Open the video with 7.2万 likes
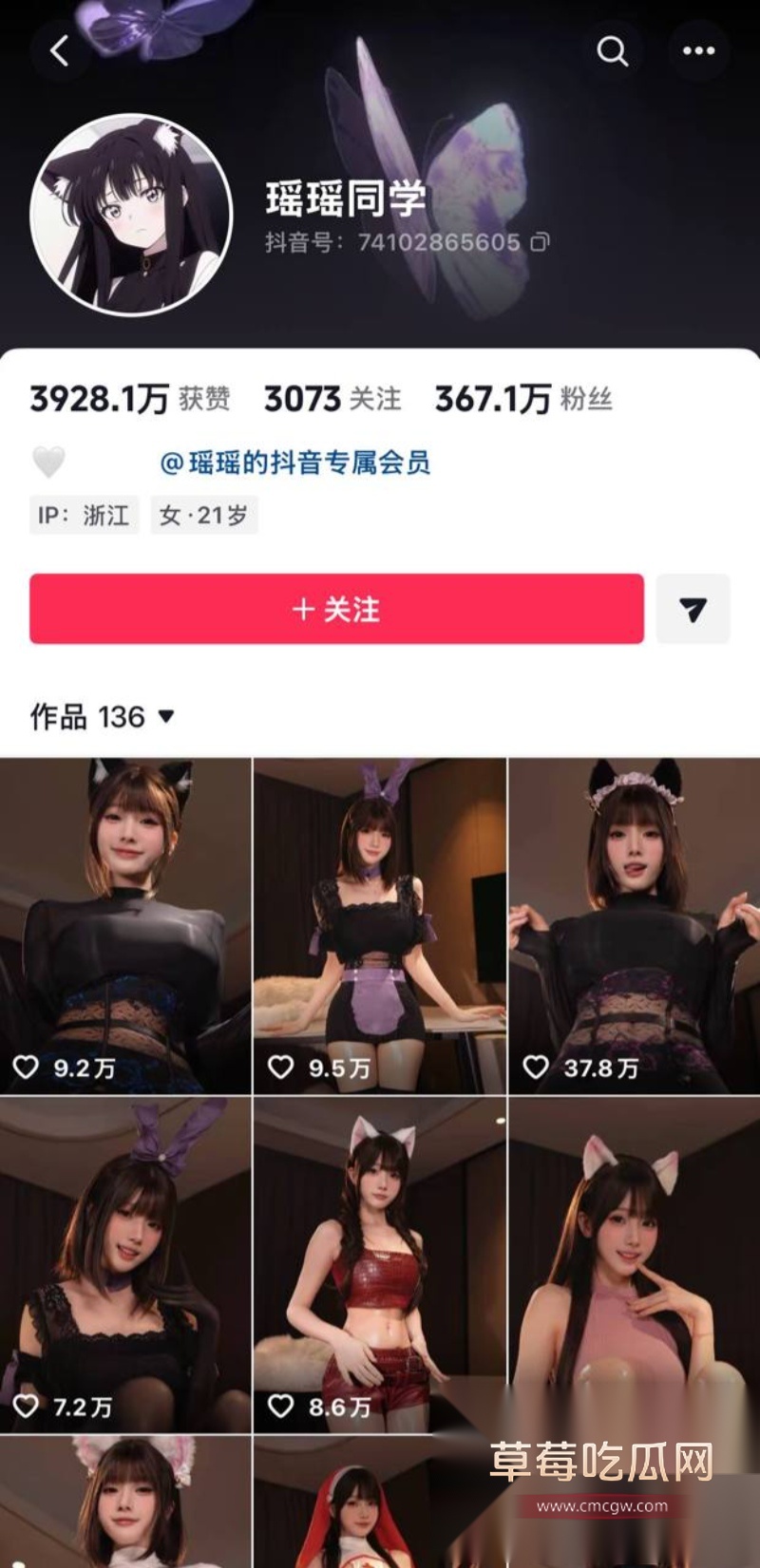This screenshot has height=1568, width=760. tap(125, 1263)
